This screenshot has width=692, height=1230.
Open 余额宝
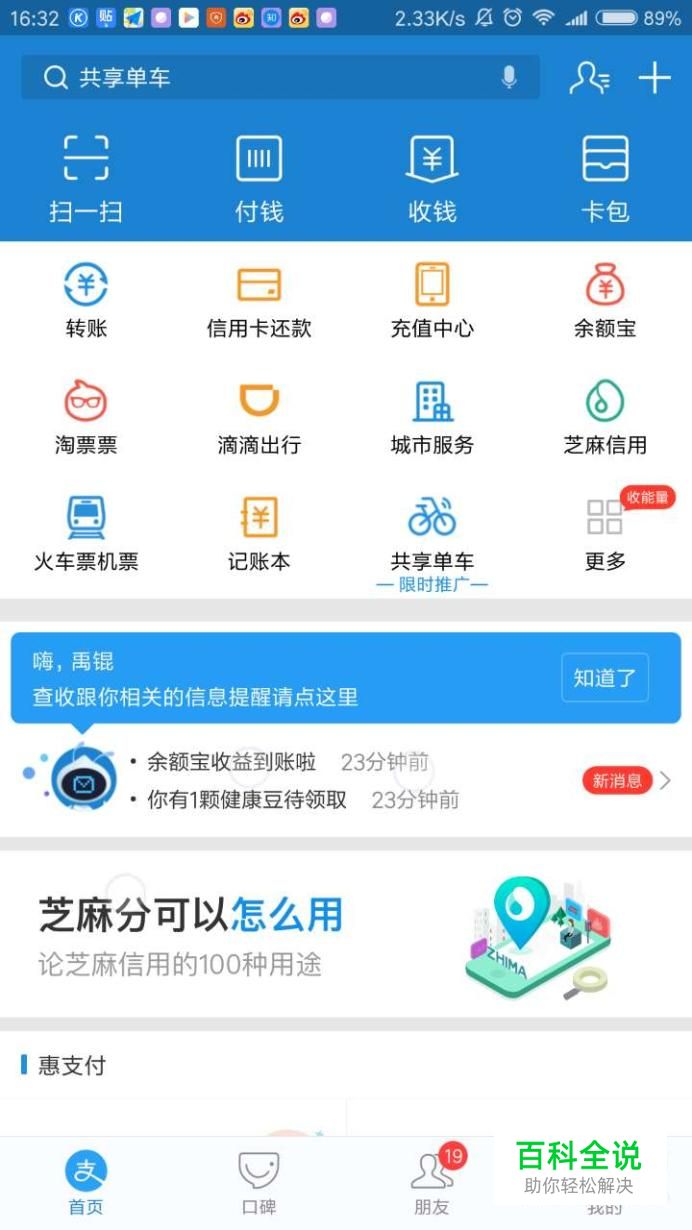[605, 300]
